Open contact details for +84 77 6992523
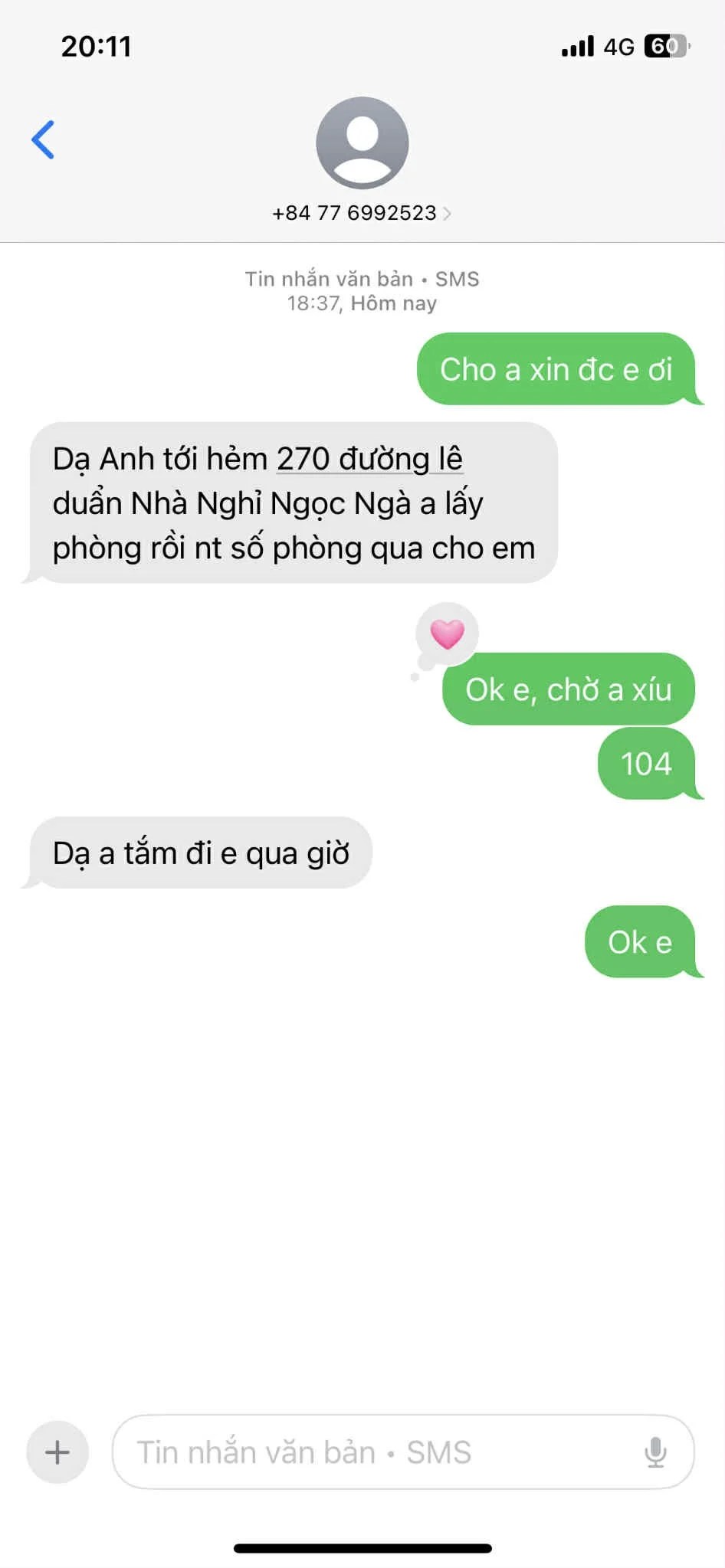Viewport: 725px width, 1568px height. pyautogui.click(x=361, y=213)
